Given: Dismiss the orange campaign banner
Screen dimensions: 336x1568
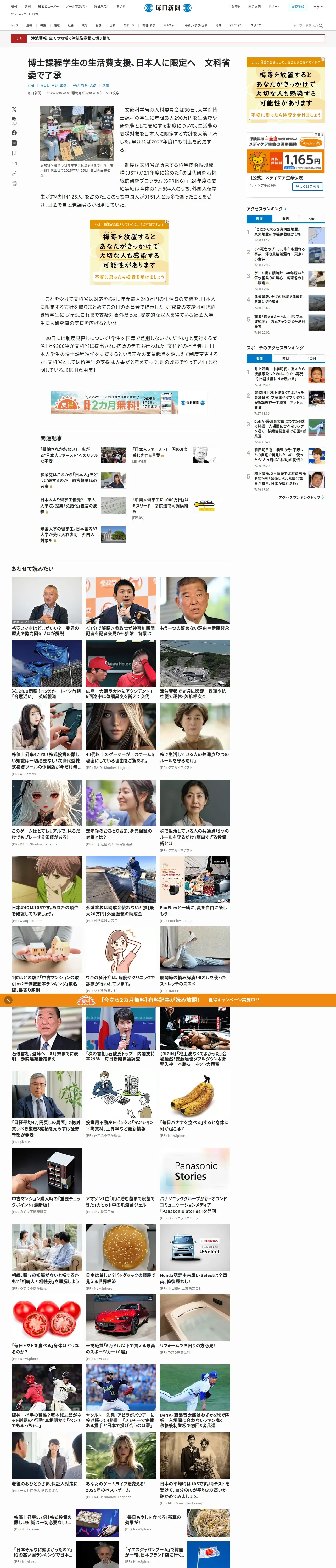Looking at the screenshot, I should tap(8, 1000).
